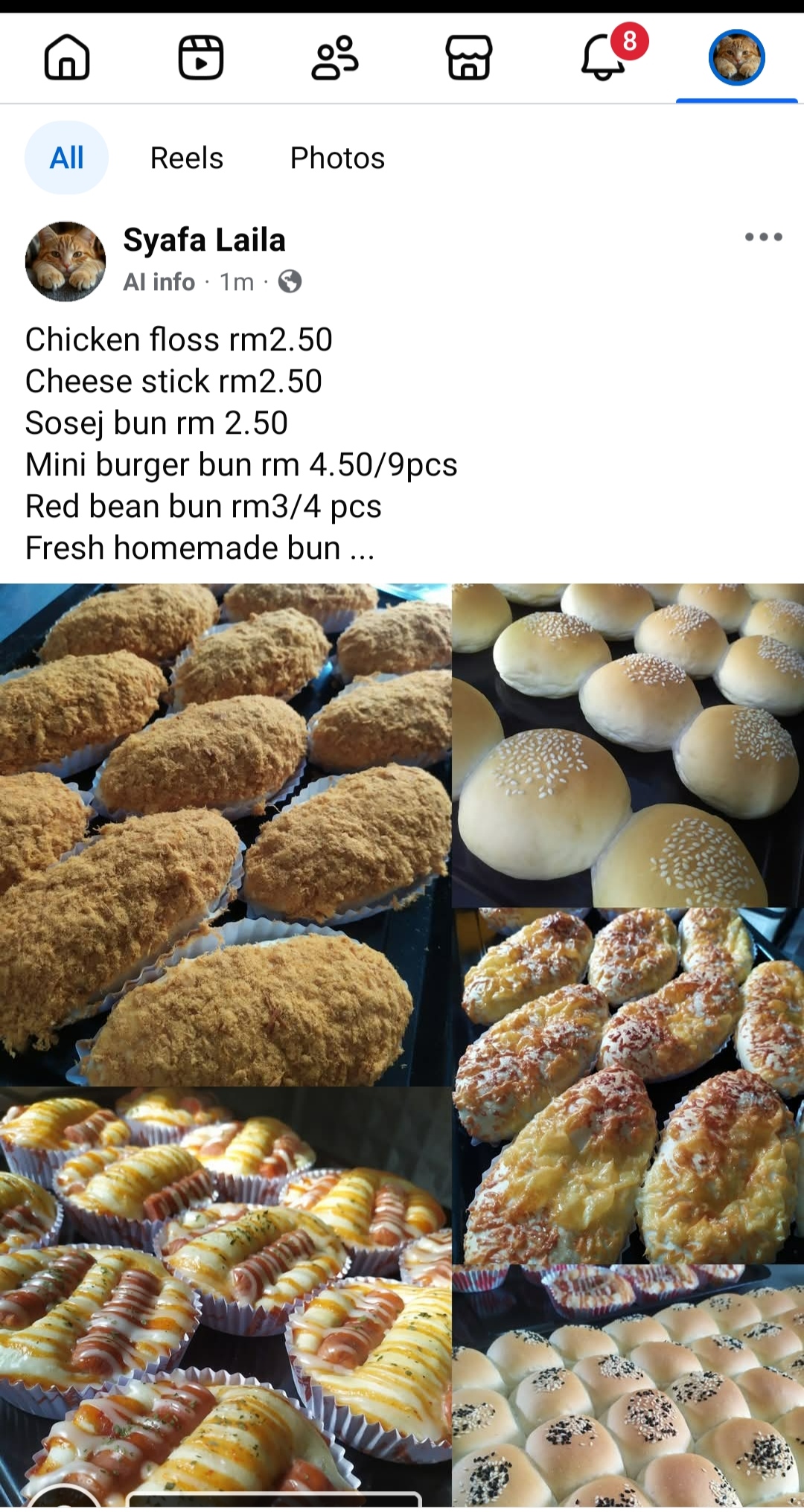Image resolution: width=804 pixels, height=1512 pixels.
Task: Open the cheese stick bun photo
Action: coord(628,1085)
